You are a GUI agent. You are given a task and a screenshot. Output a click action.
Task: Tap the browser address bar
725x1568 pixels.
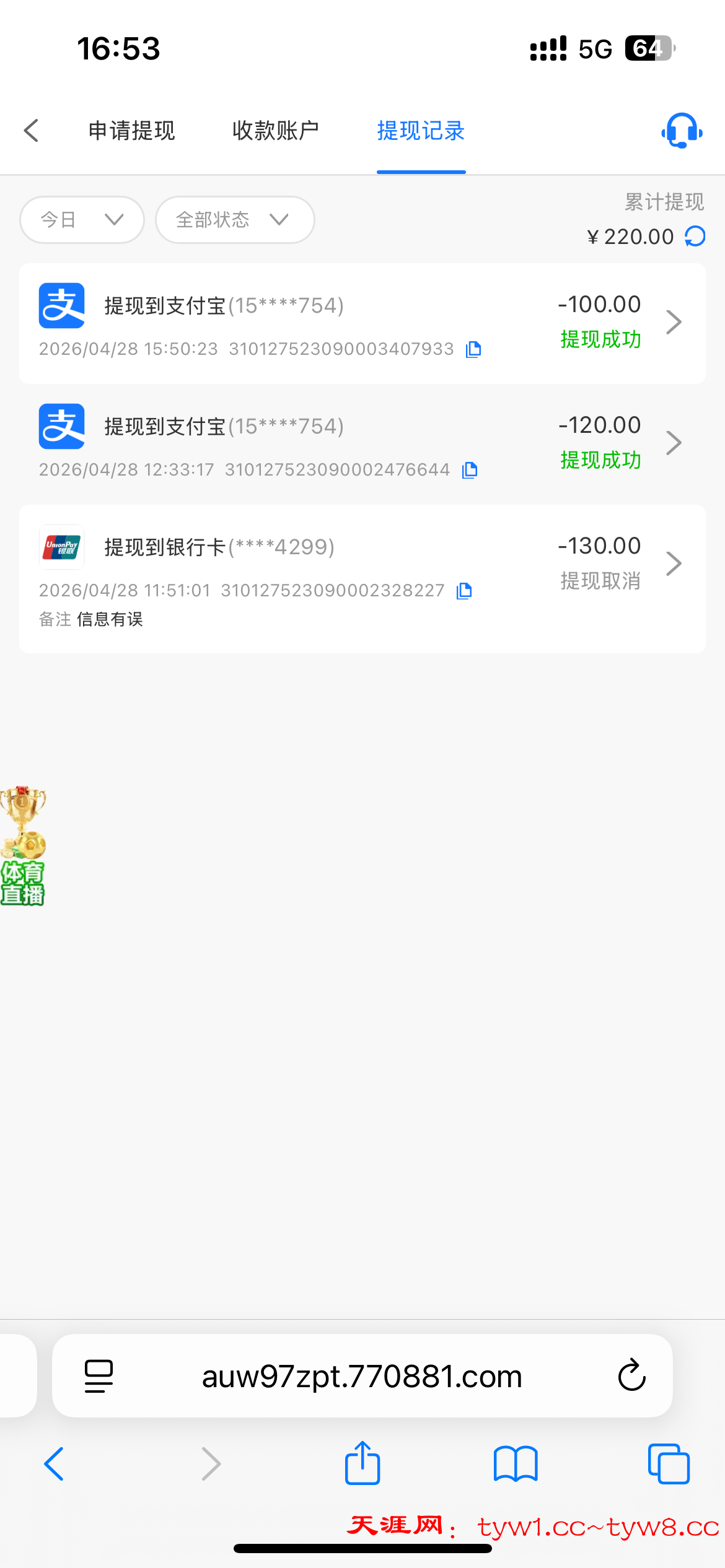click(x=362, y=1377)
